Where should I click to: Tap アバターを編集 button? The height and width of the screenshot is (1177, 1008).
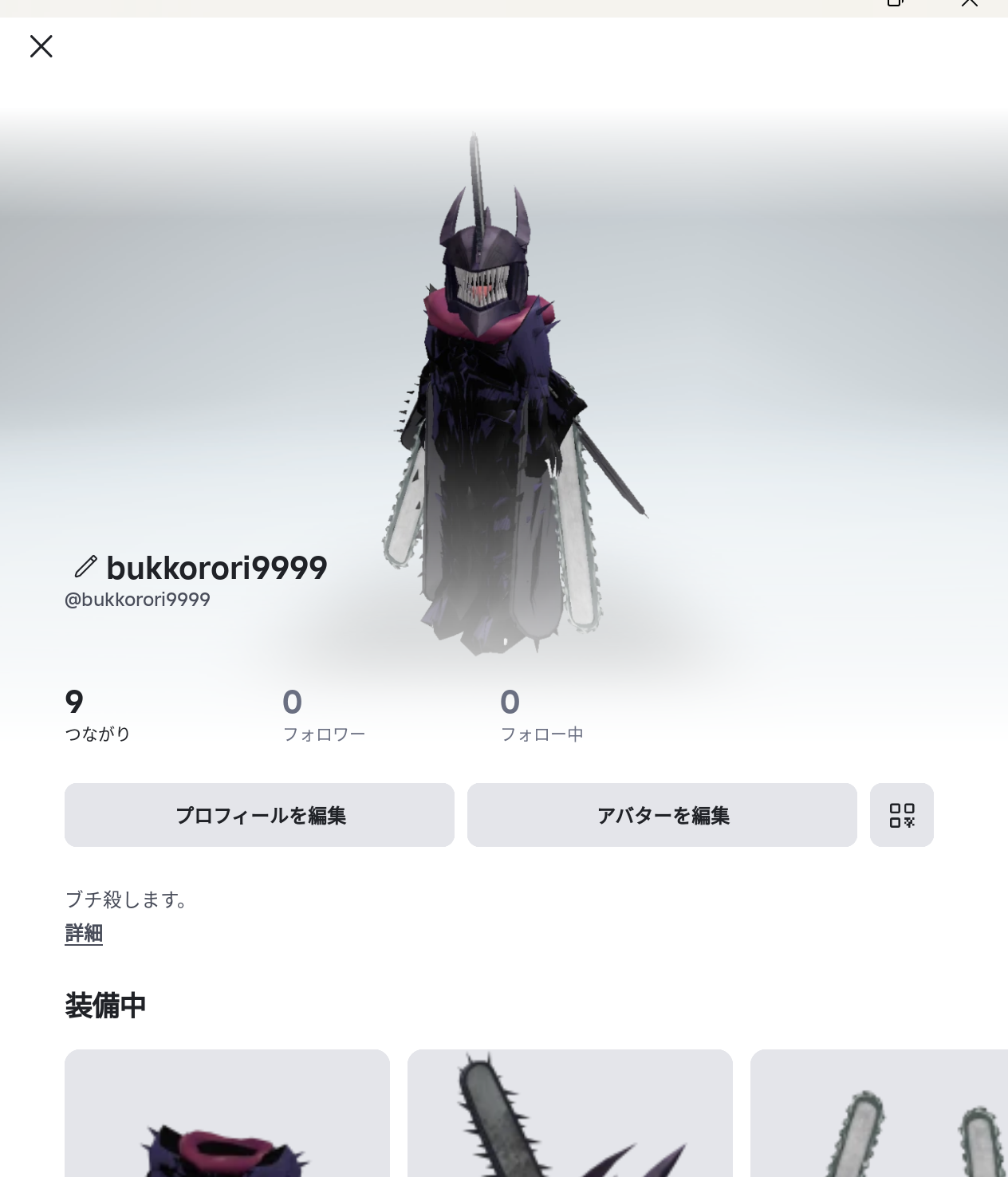click(x=662, y=815)
